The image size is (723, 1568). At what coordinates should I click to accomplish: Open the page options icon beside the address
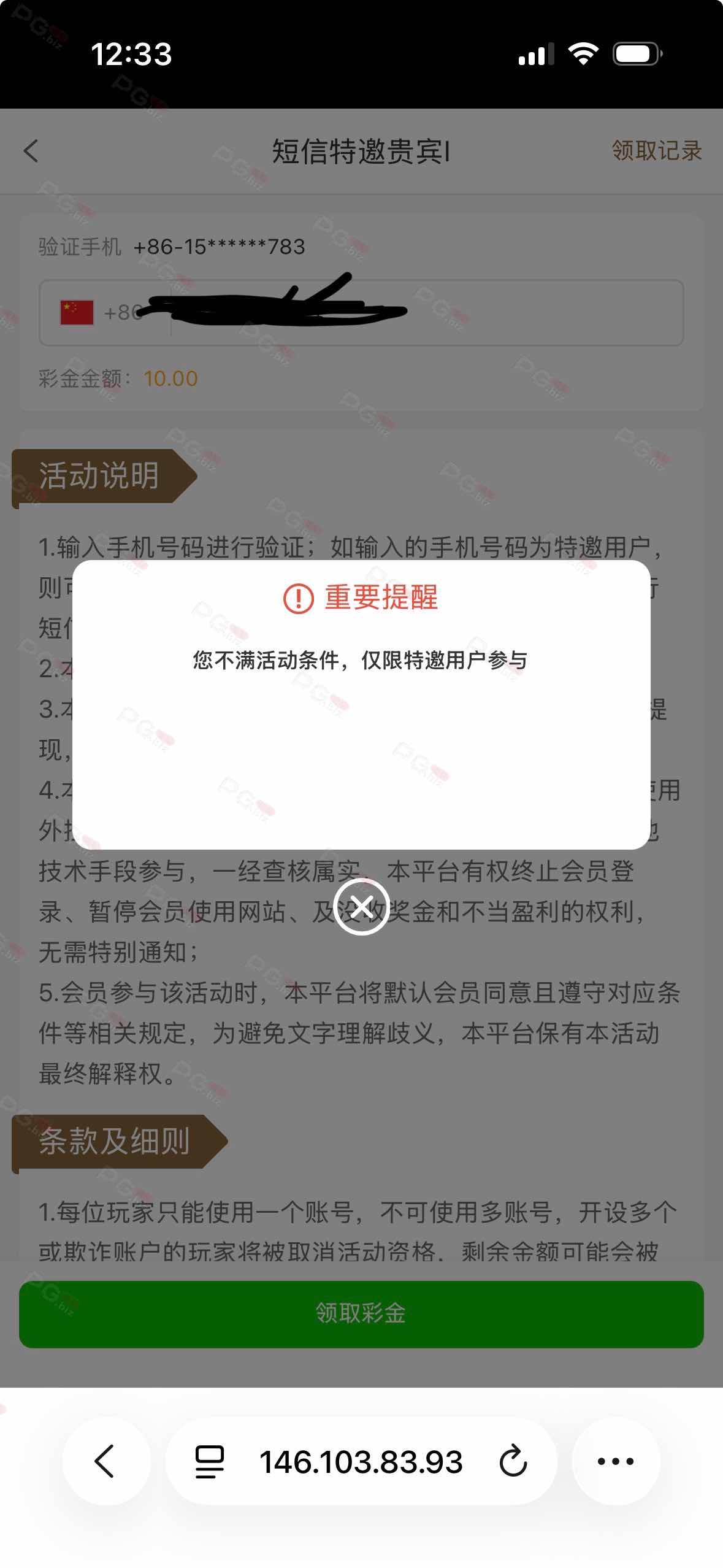click(x=210, y=1461)
